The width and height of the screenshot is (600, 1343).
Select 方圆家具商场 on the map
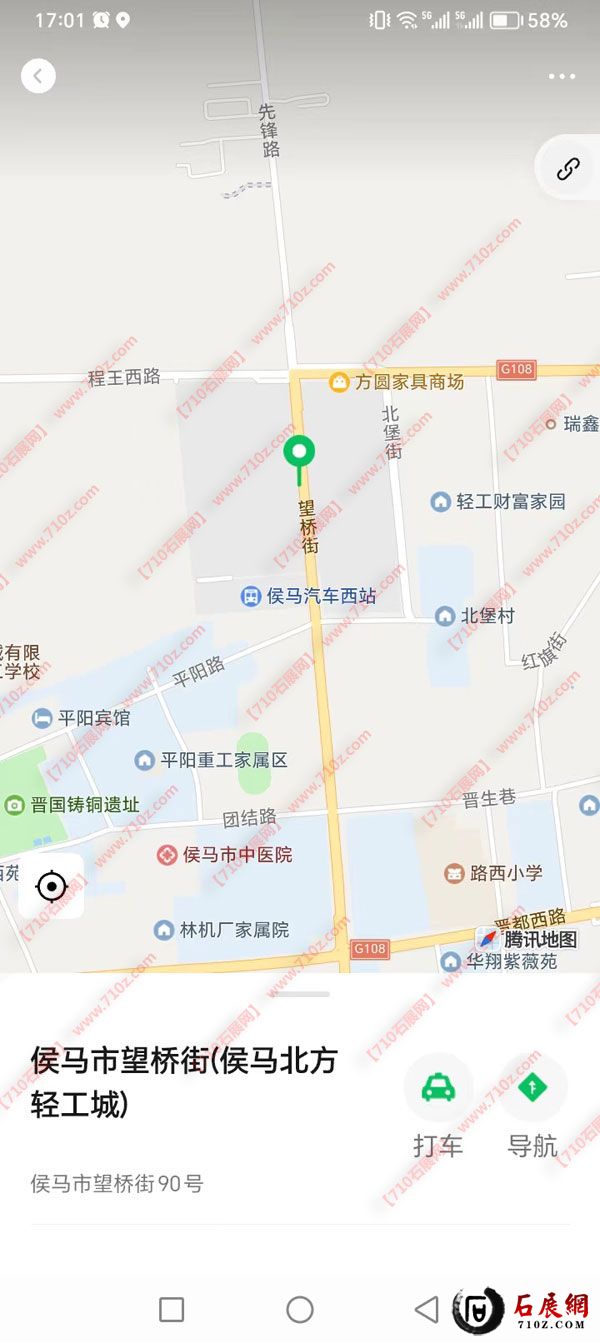click(398, 381)
